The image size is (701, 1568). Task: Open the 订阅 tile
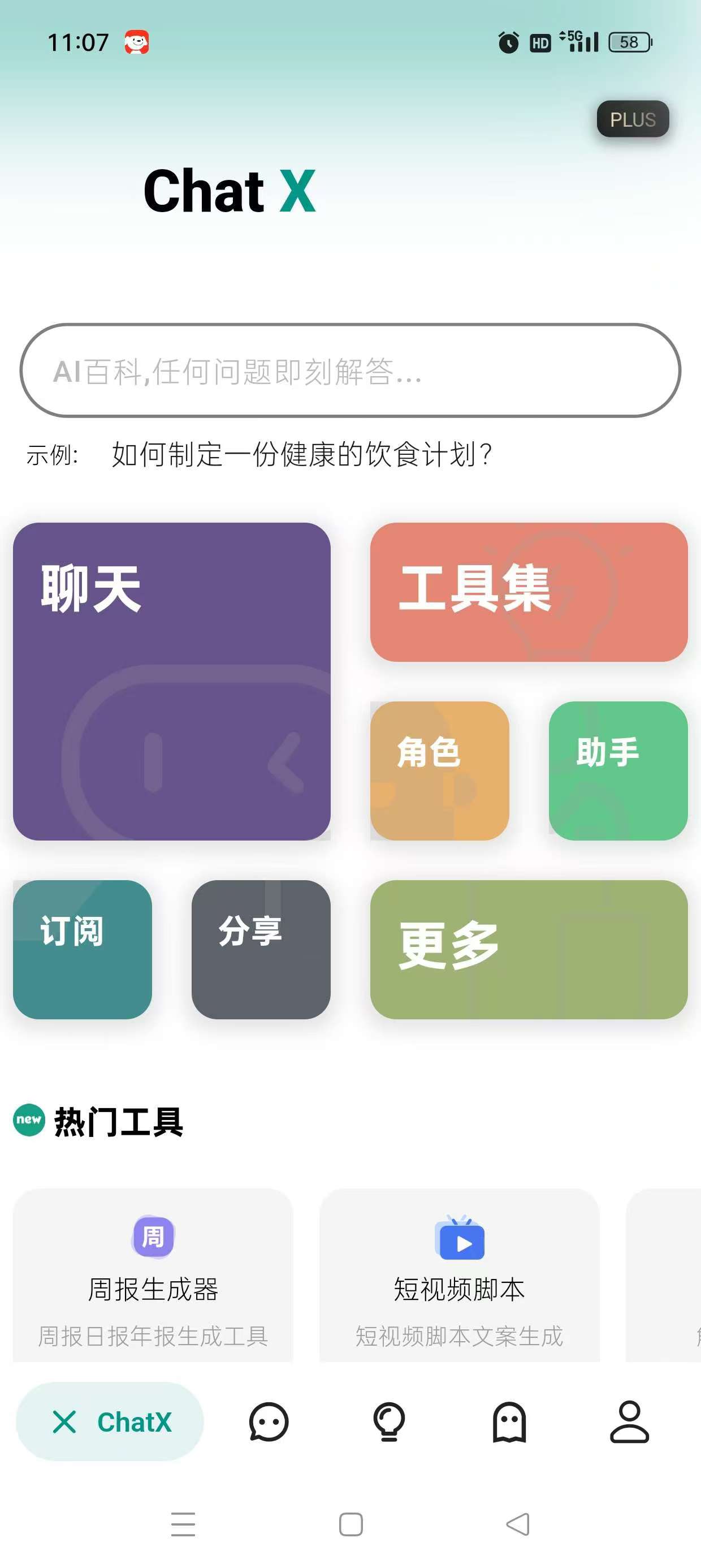coord(82,949)
